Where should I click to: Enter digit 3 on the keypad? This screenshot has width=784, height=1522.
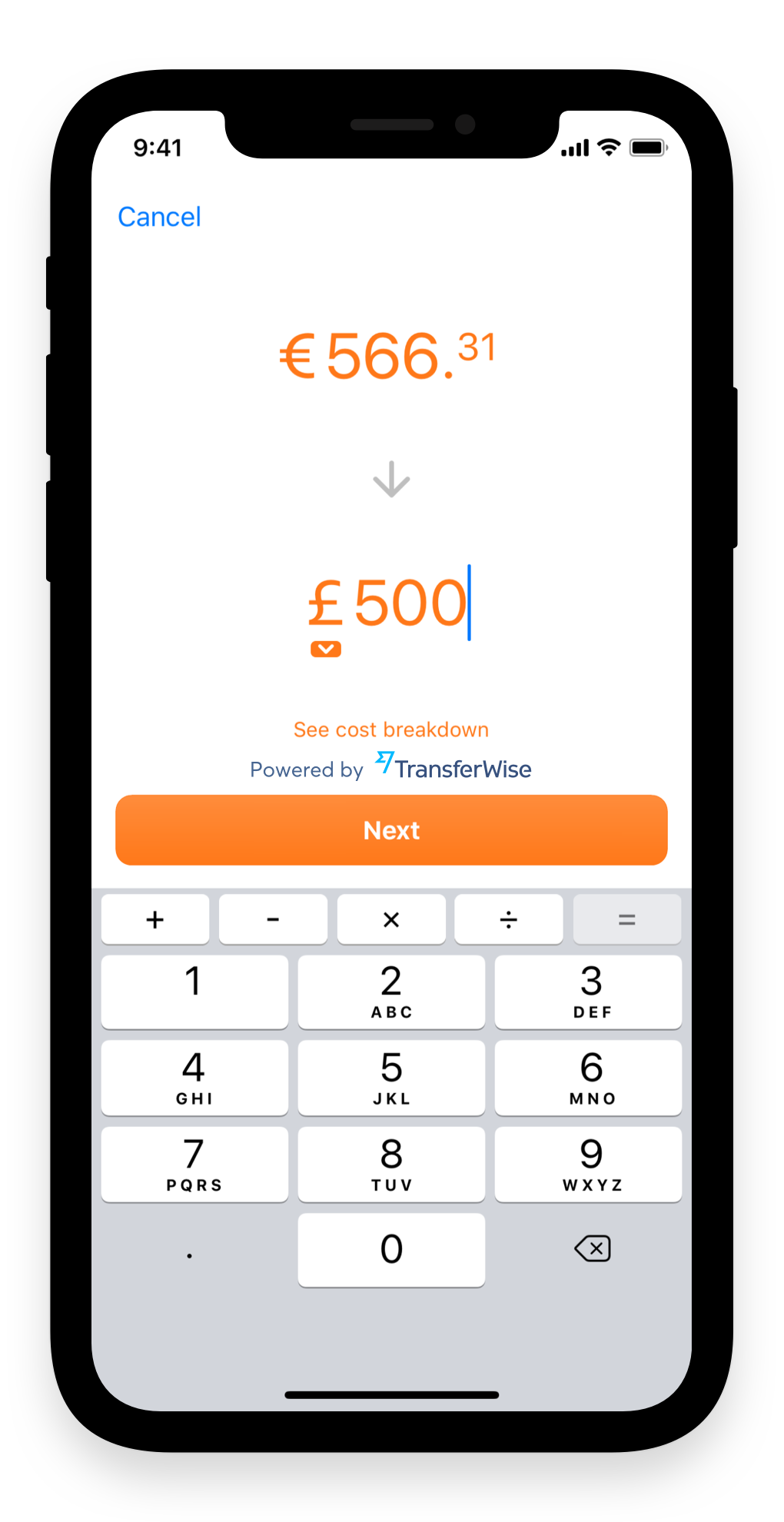click(x=589, y=992)
